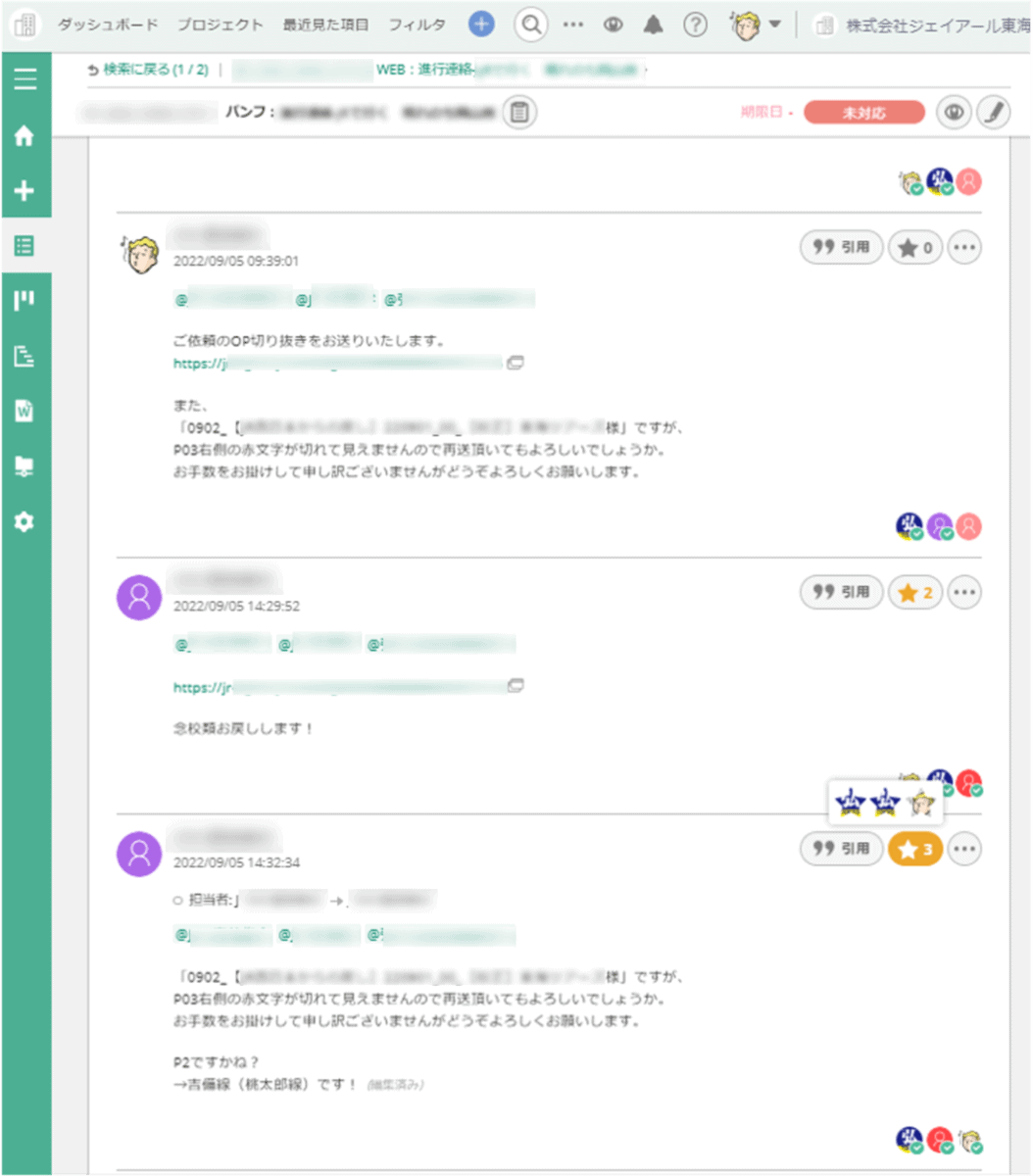Open the プロジェクト menu

(x=221, y=24)
